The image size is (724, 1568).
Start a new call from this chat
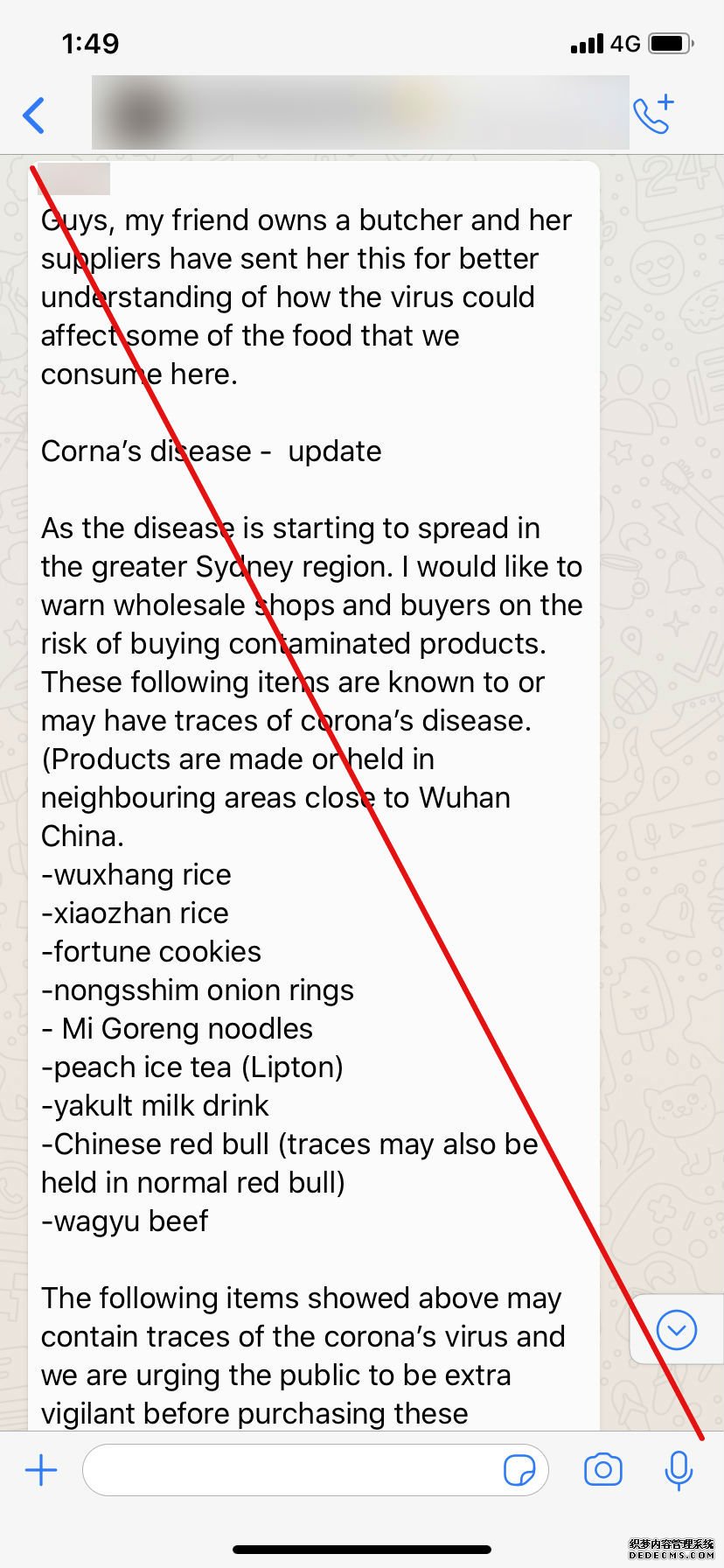[x=653, y=115]
